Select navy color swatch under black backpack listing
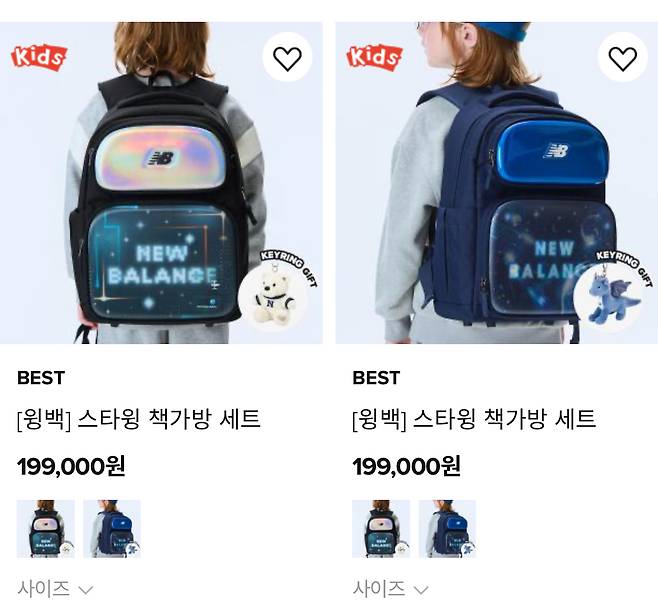Screen dimensions: 658x613 pyautogui.click(x=112, y=528)
